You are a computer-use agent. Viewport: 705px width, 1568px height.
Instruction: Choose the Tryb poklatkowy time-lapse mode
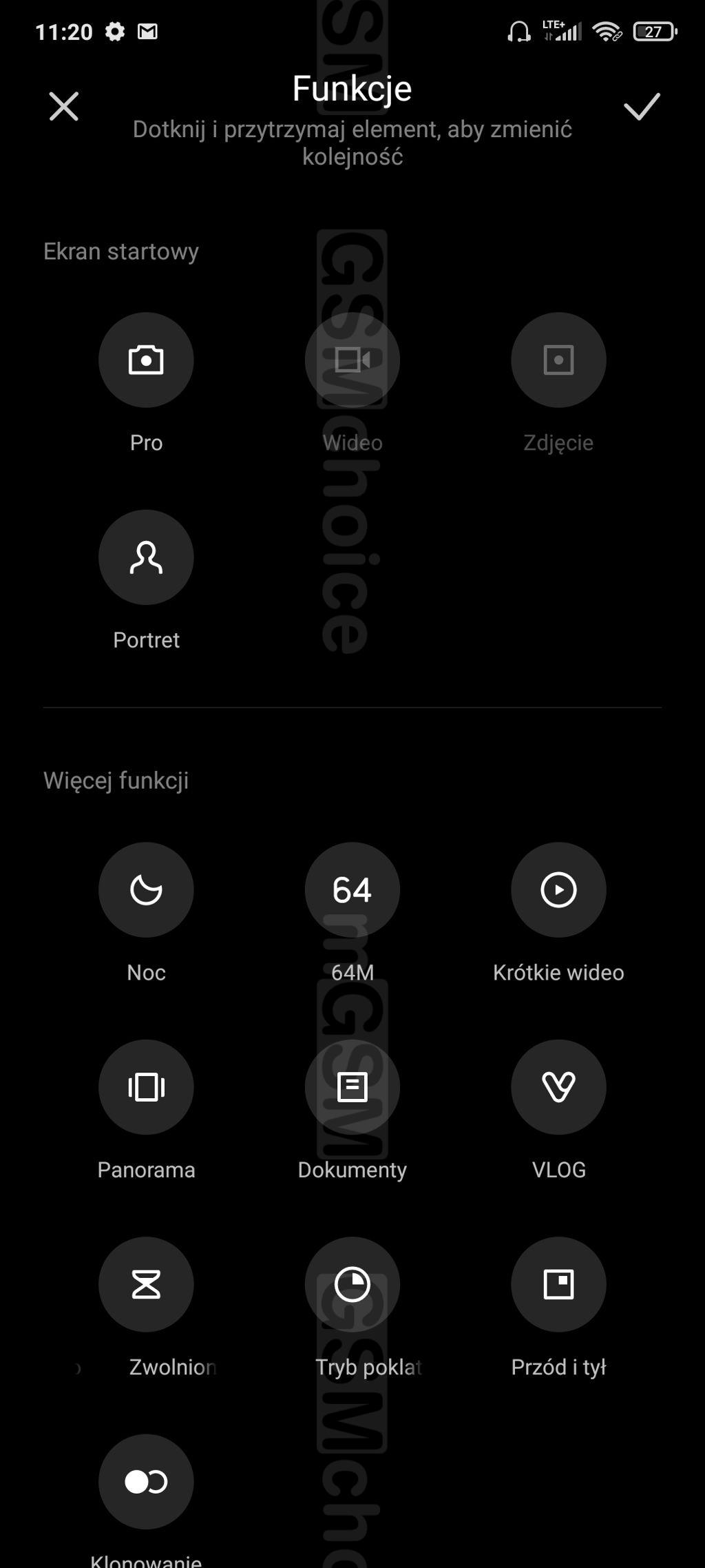(352, 1285)
